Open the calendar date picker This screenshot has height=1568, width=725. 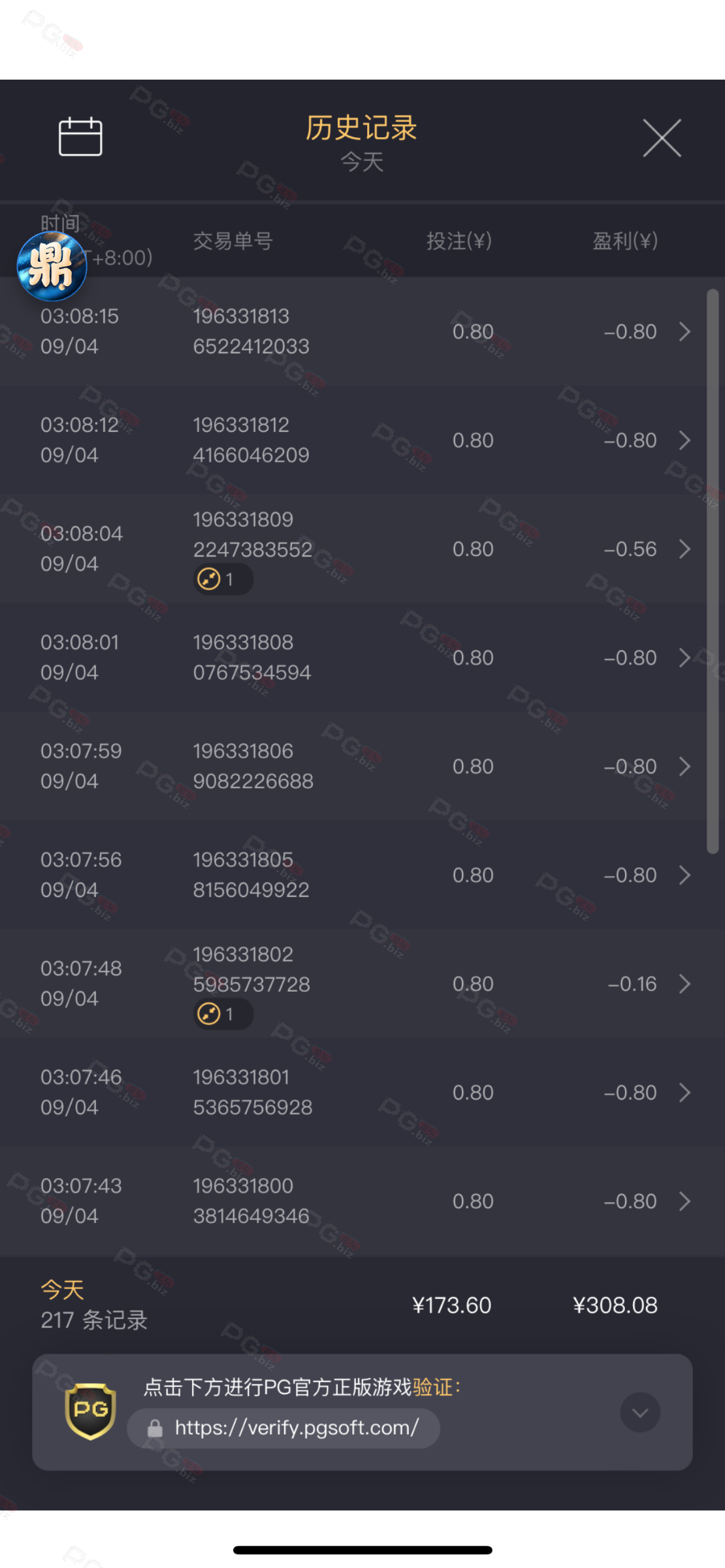click(x=80, y=137)
